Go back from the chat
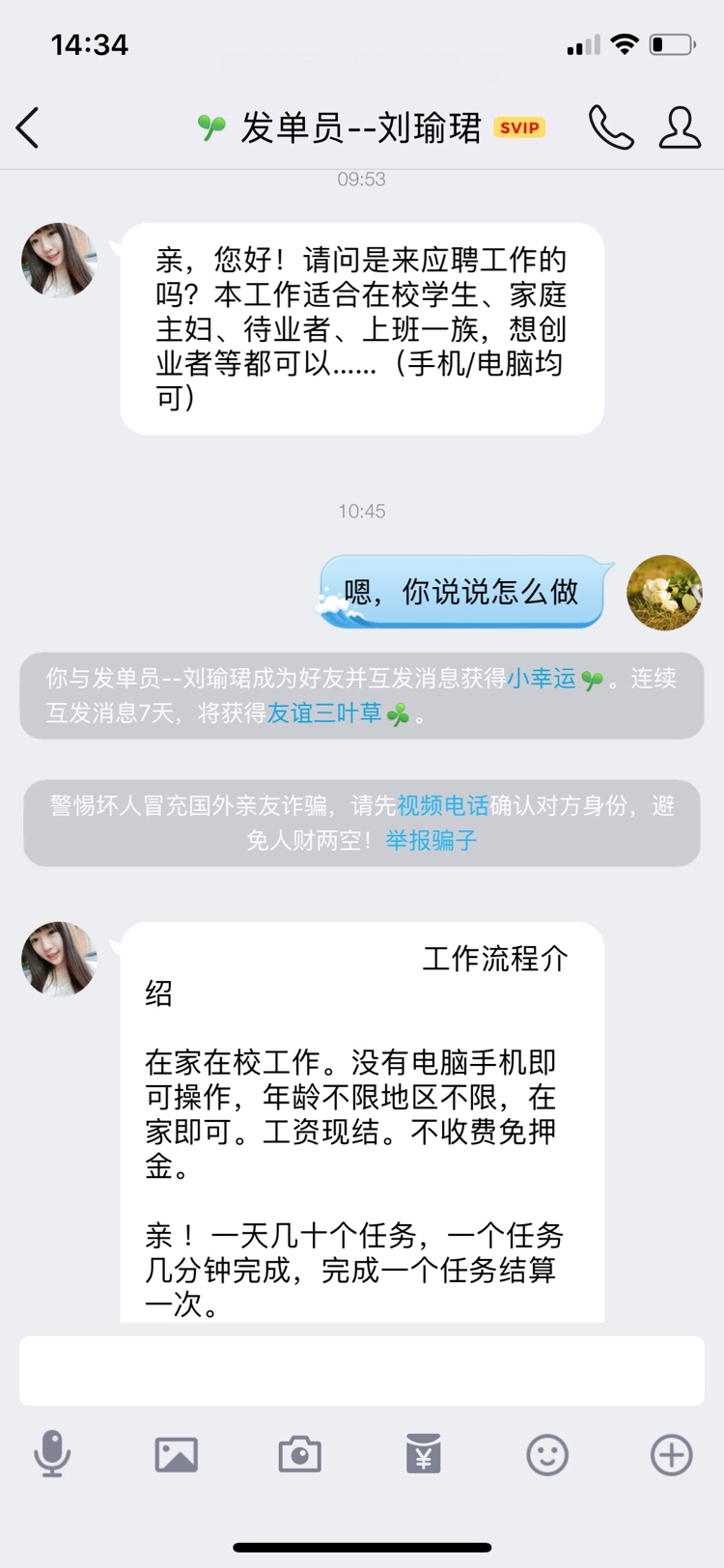This screenshot has width=724, height=1568. (x=28, y=127)
